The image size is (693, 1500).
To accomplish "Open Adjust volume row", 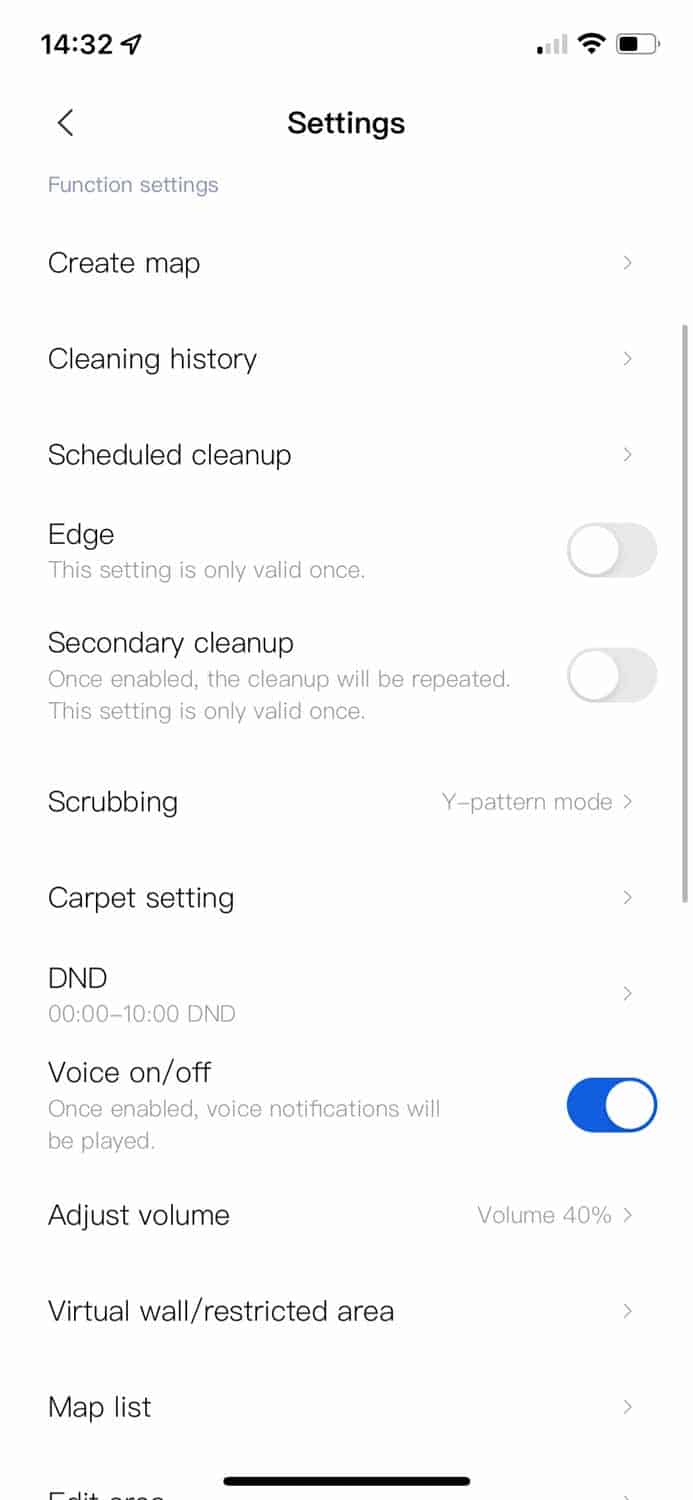I will pos(340,1216).
